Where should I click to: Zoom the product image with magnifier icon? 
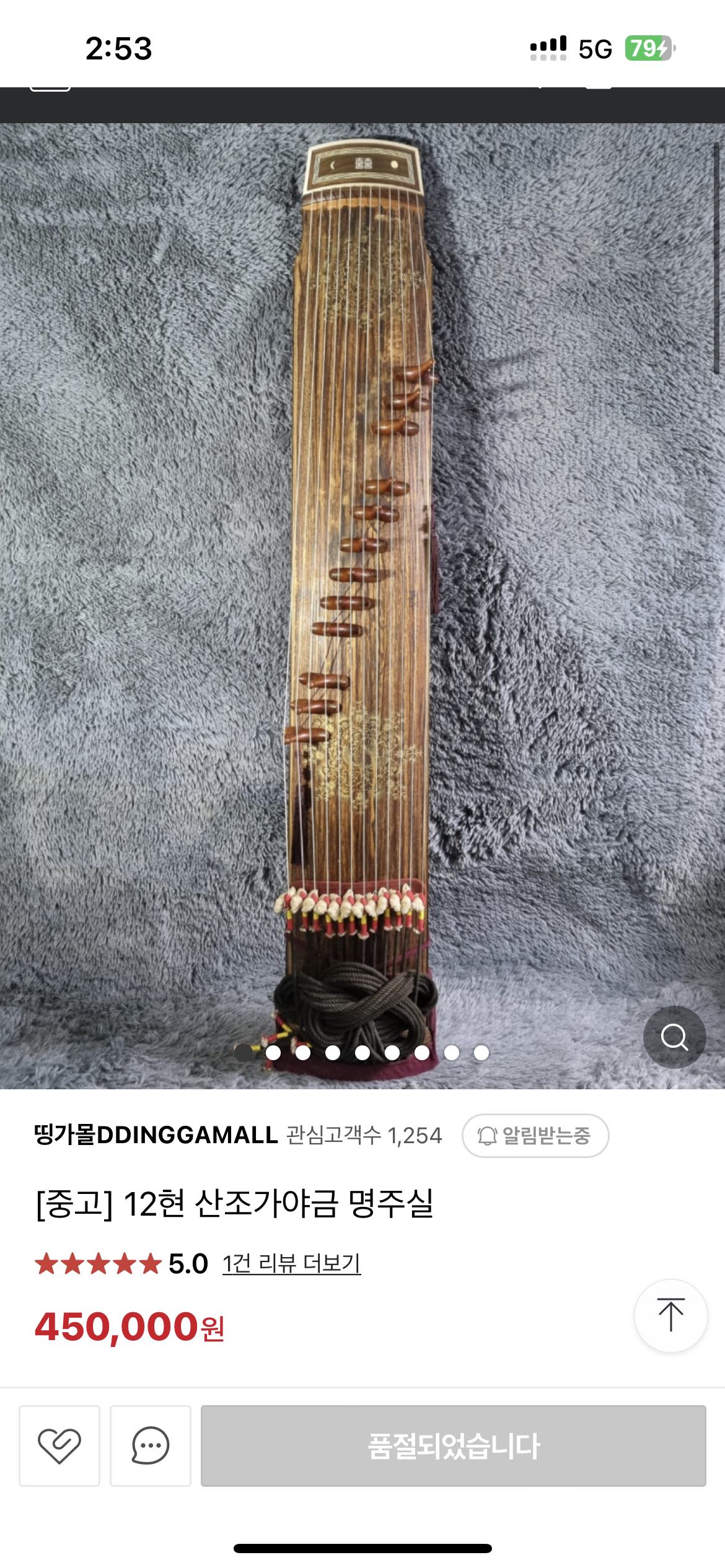[674, 1037]
